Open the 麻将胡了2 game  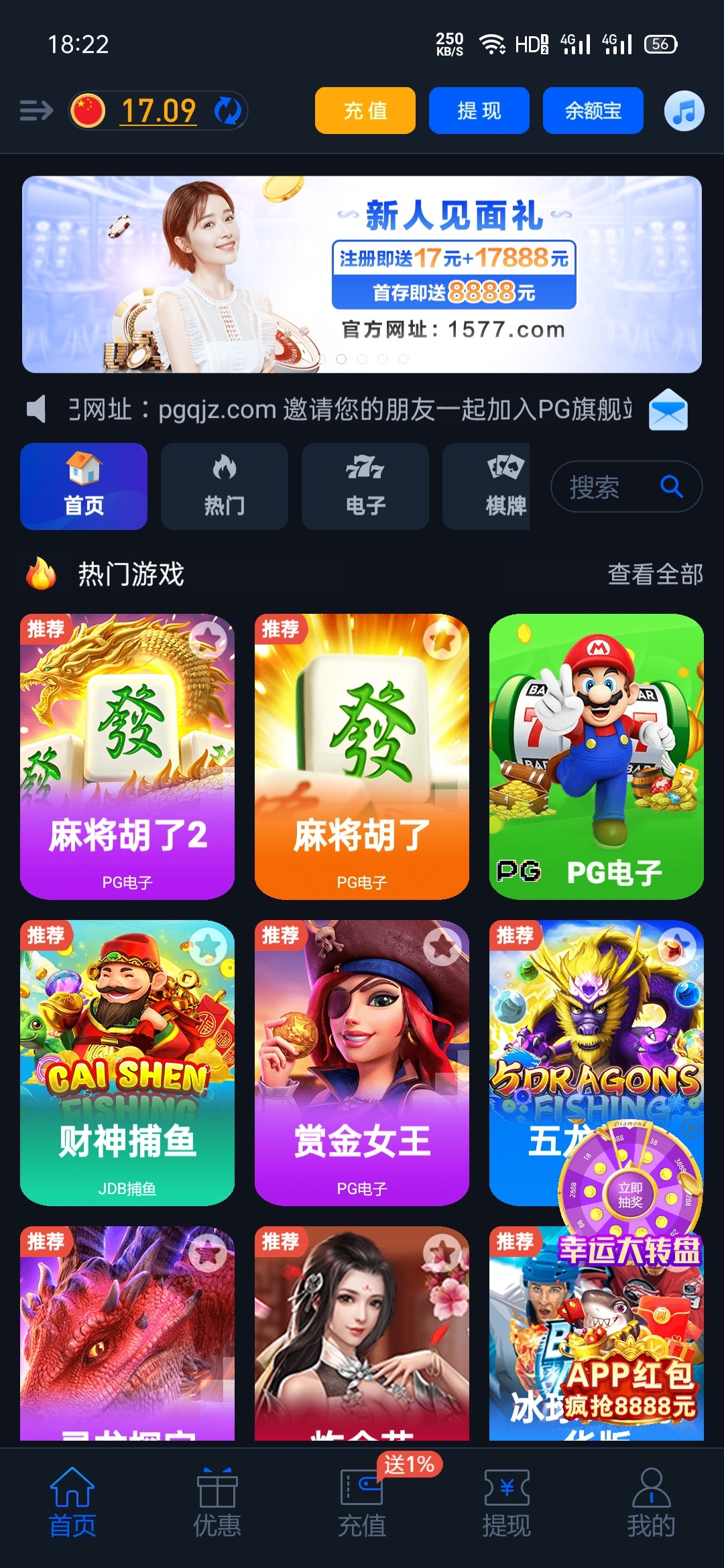tap(127, 757)
